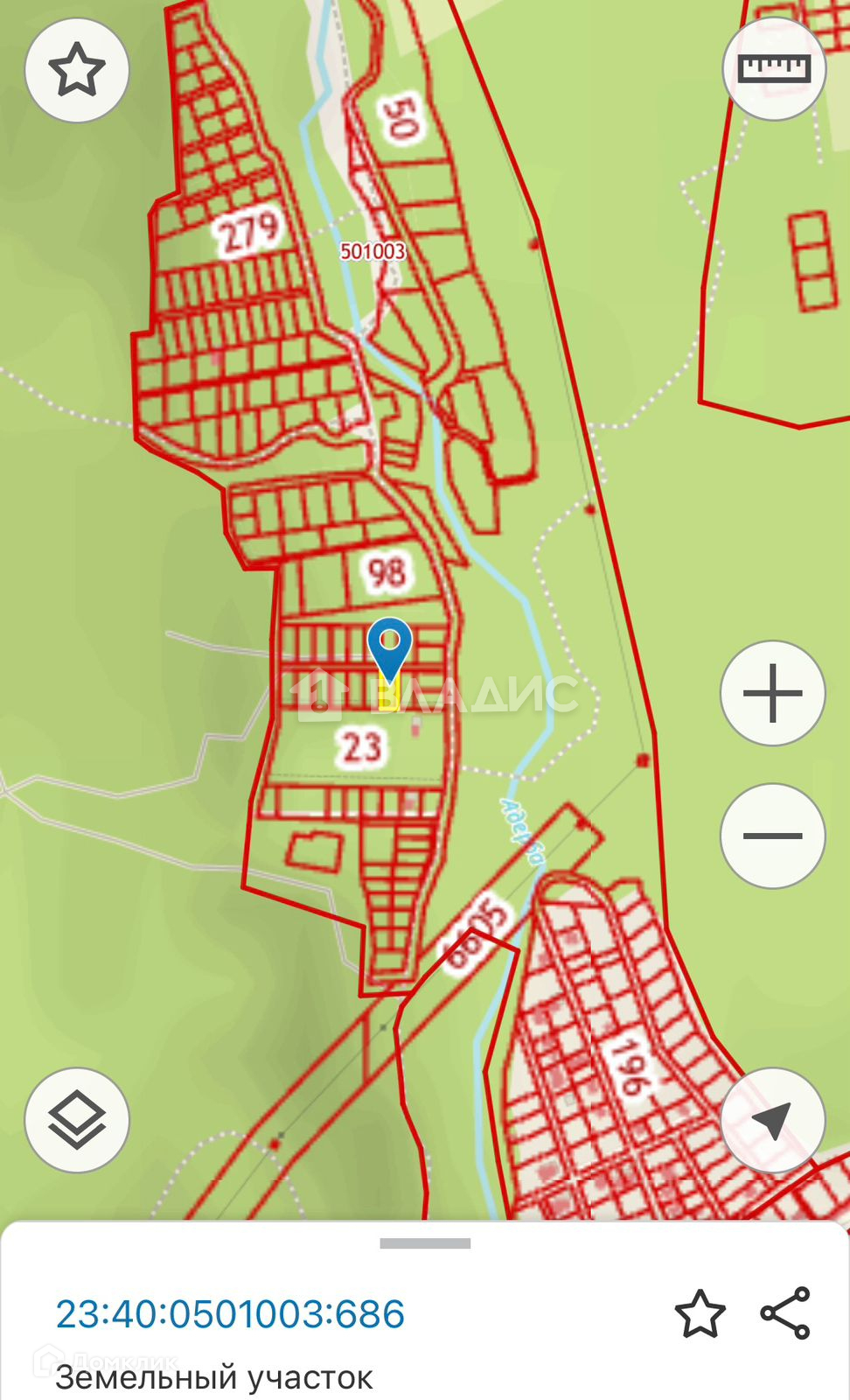Add this land plot to favorites

coord(700,1313)
